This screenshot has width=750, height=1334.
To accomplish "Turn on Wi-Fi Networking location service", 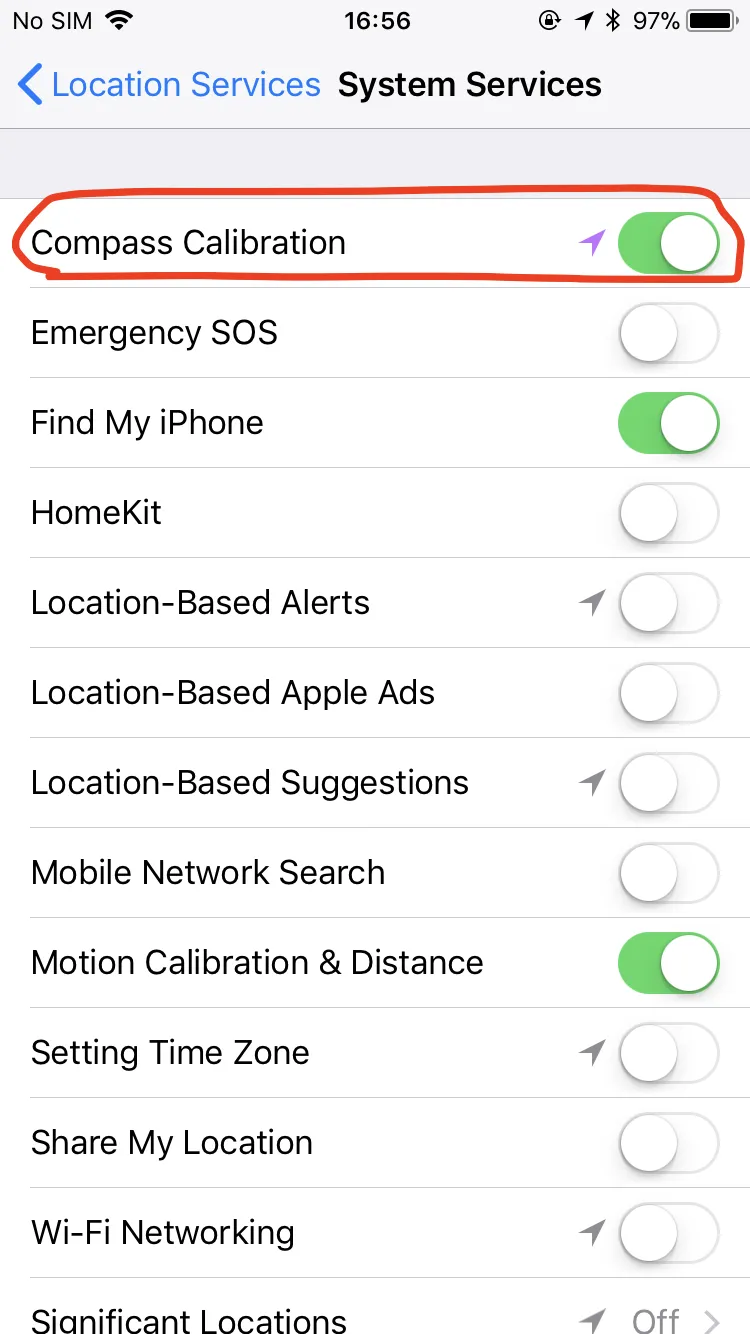I will pyautogui.click(x=668, y=1233).
